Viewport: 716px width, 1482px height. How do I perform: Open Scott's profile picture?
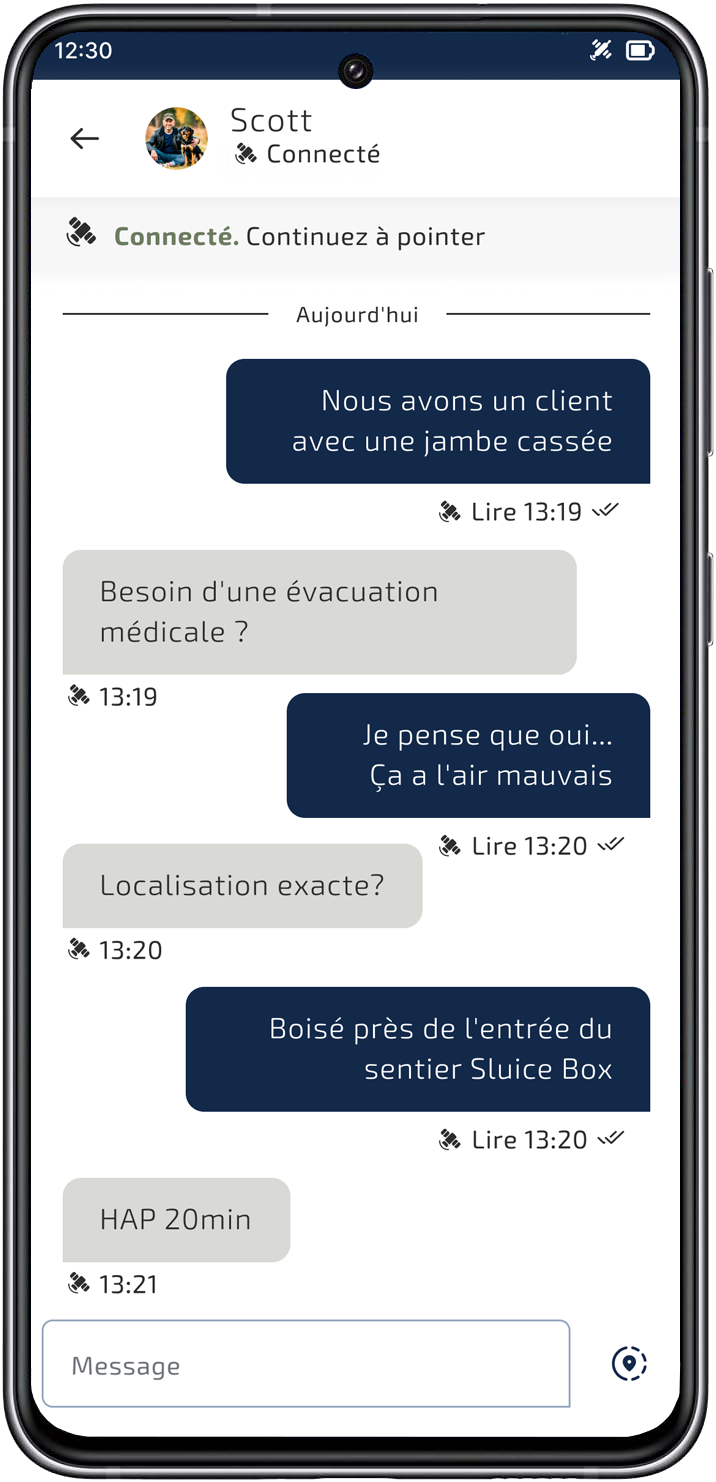pyautogui.click(x=177, y=138)
